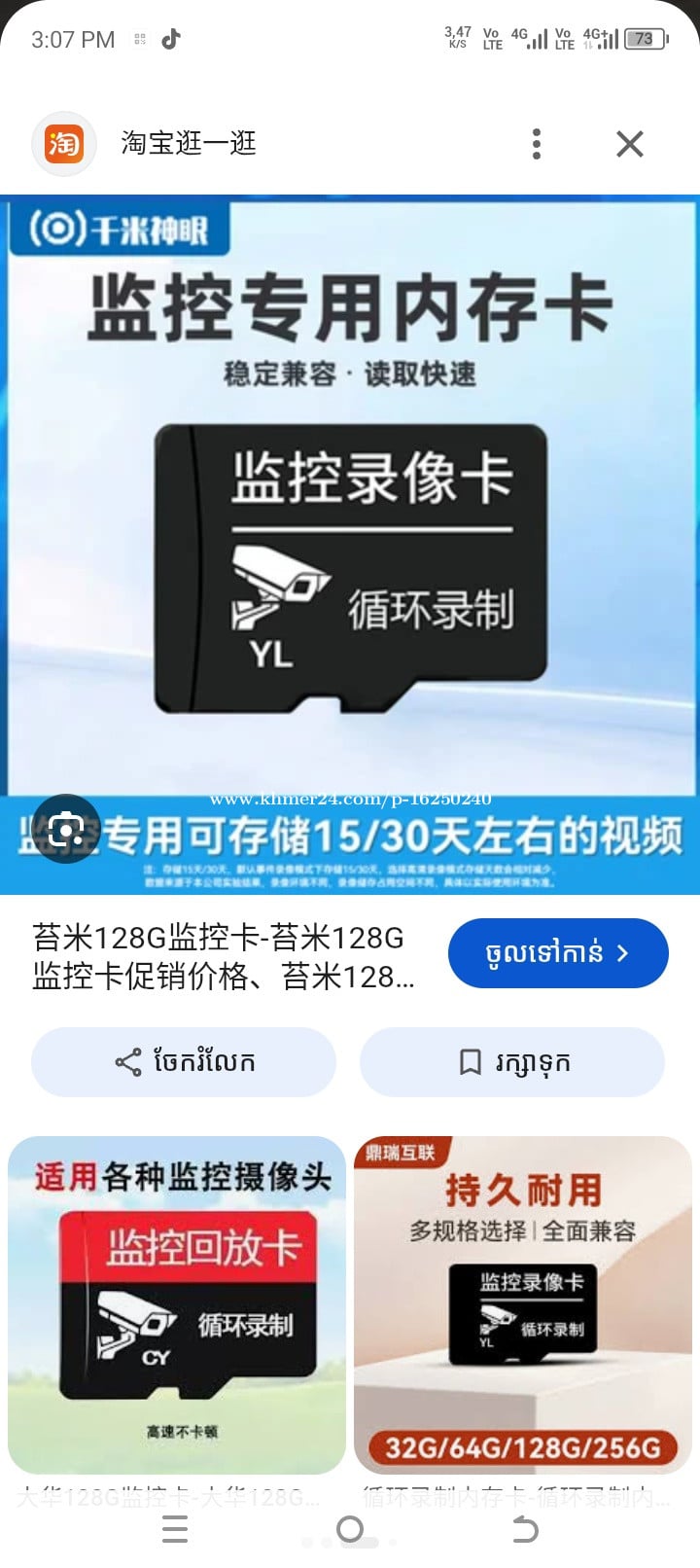Open the 苔米128G监控卡 result title
Image resolution: width=700 pixels, height=1568 pixels.
coord(224,957)
